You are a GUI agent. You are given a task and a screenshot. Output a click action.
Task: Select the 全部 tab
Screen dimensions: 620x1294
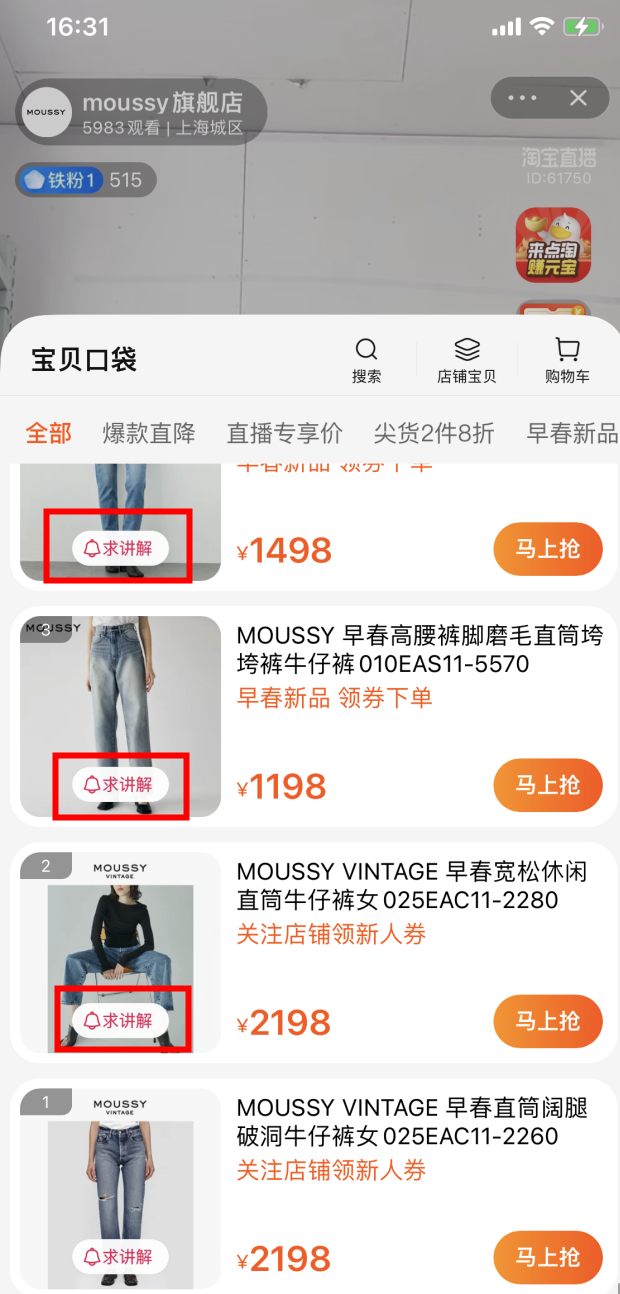49,433
